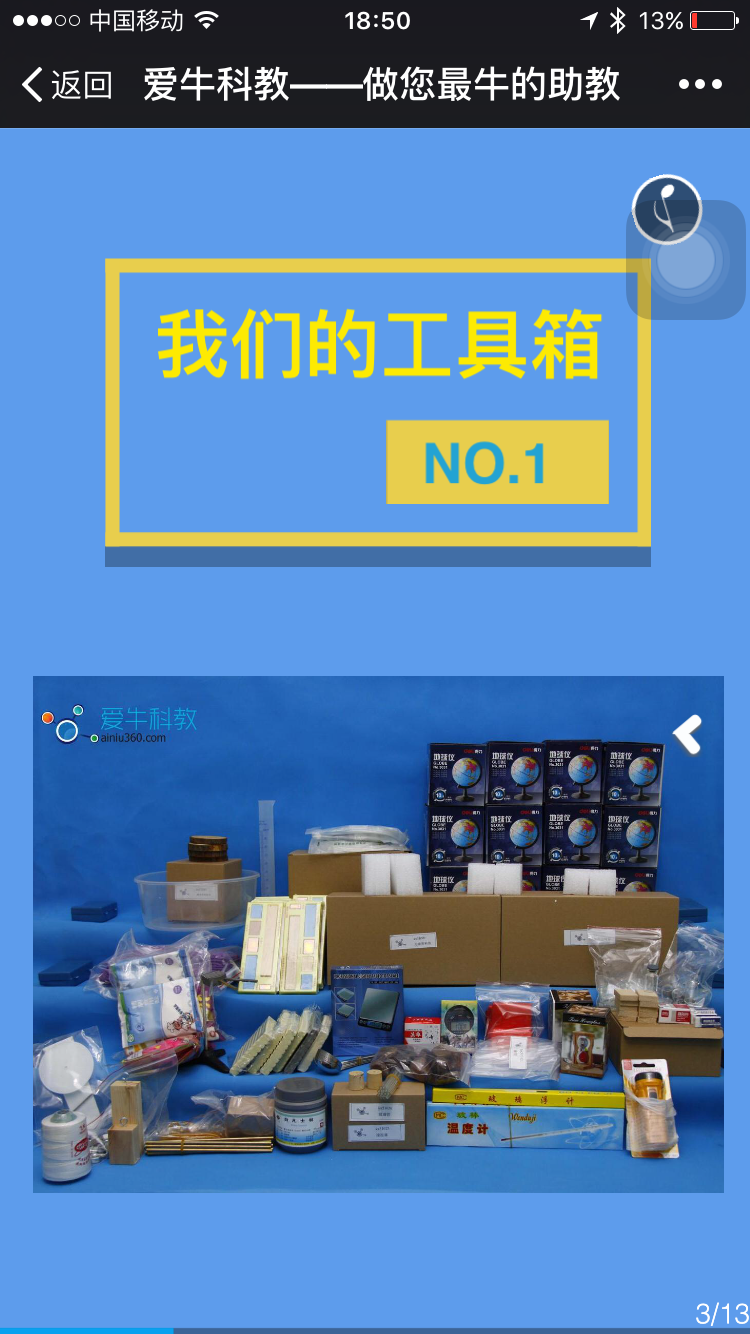The width and height of the screenshot is (750, 1334).
Task: Open the AssistiveTouch floating button
Action: [687, 260]
